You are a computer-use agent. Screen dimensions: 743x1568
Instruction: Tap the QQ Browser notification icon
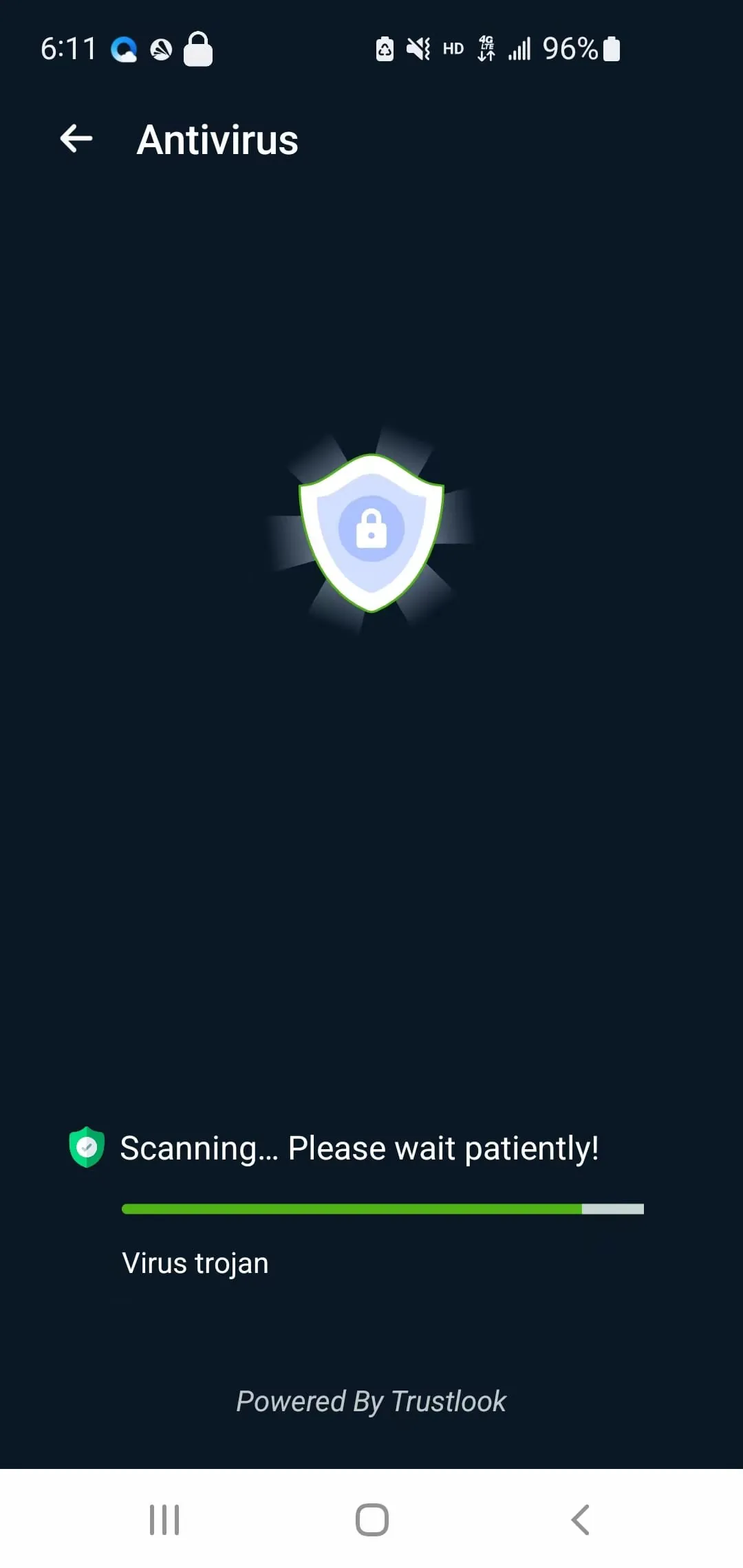(122, 47)
